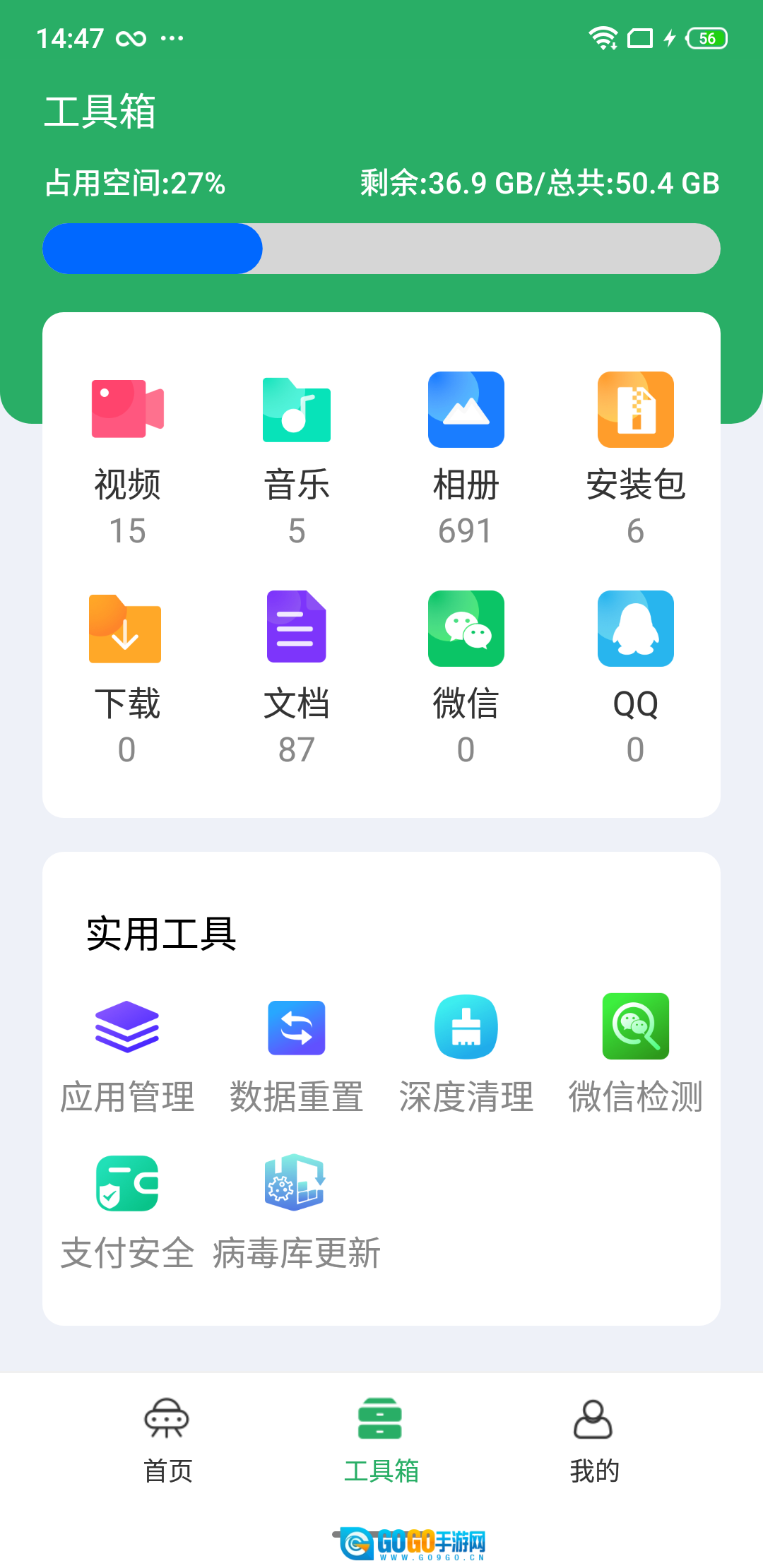The image size is (763, 1568).
Task: Browse the 文档 documents
Action: (x=297, y=628)
